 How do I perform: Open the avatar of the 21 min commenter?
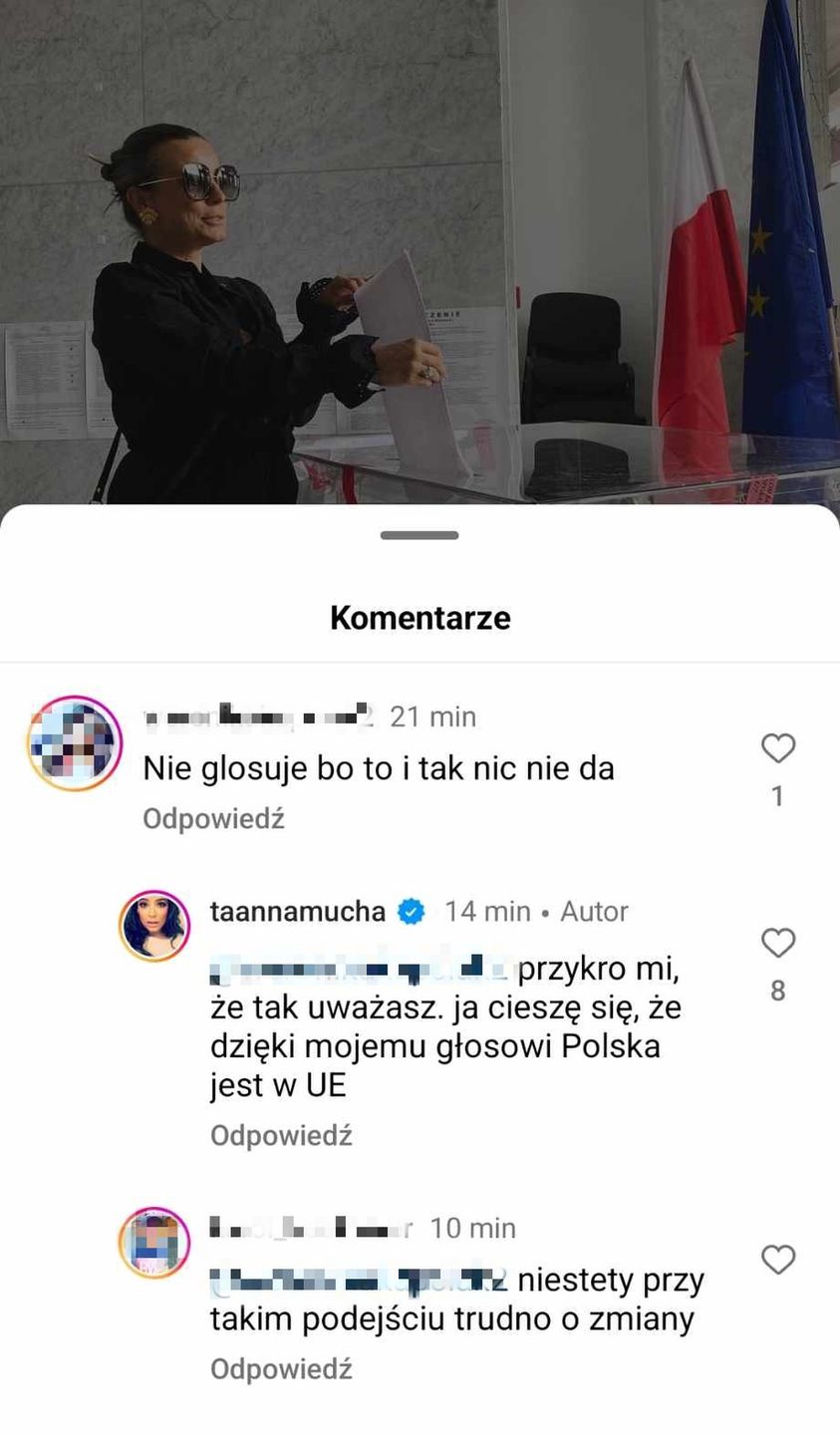(75, 743)
